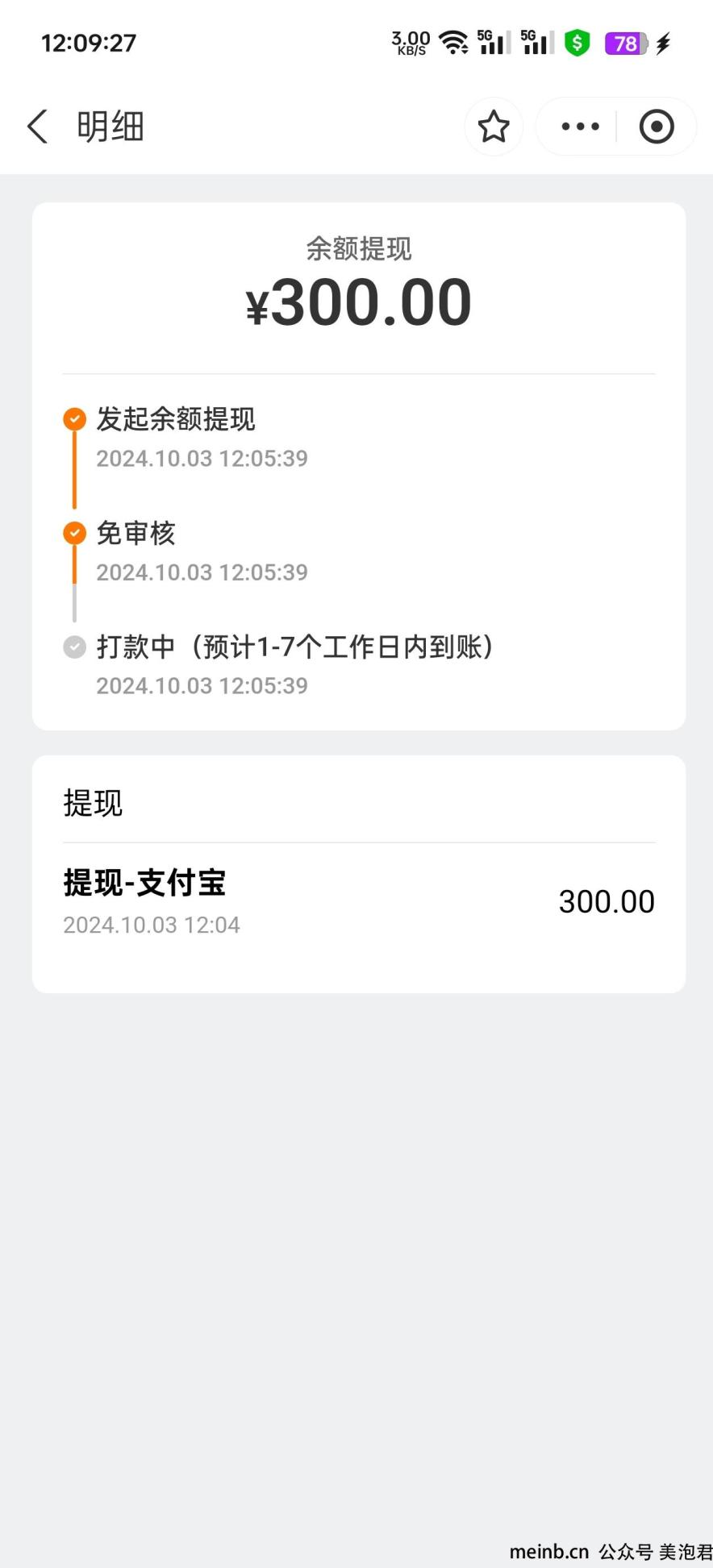Favorite this mini program with the star icon

pos(494,127)
